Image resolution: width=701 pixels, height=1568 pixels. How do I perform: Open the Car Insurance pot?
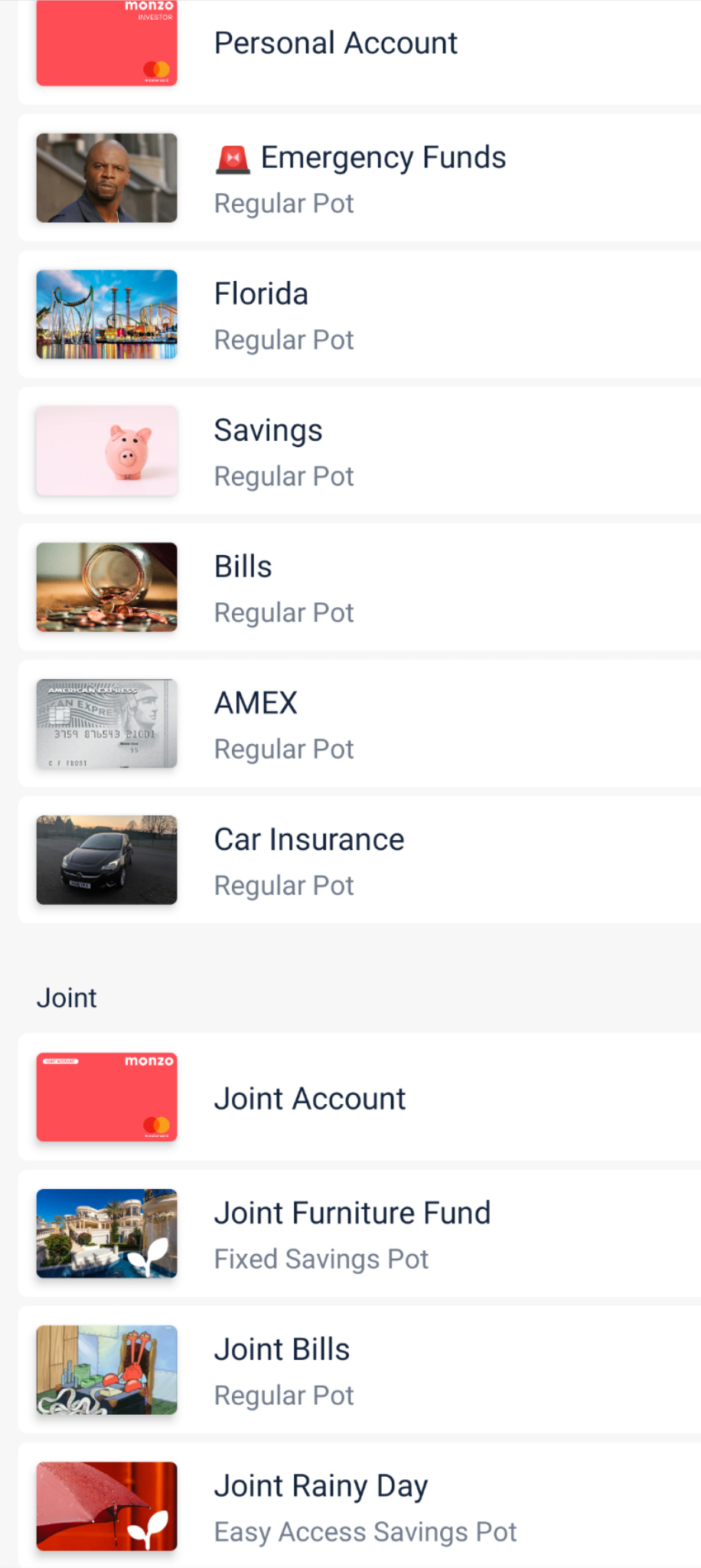point(360,861)
